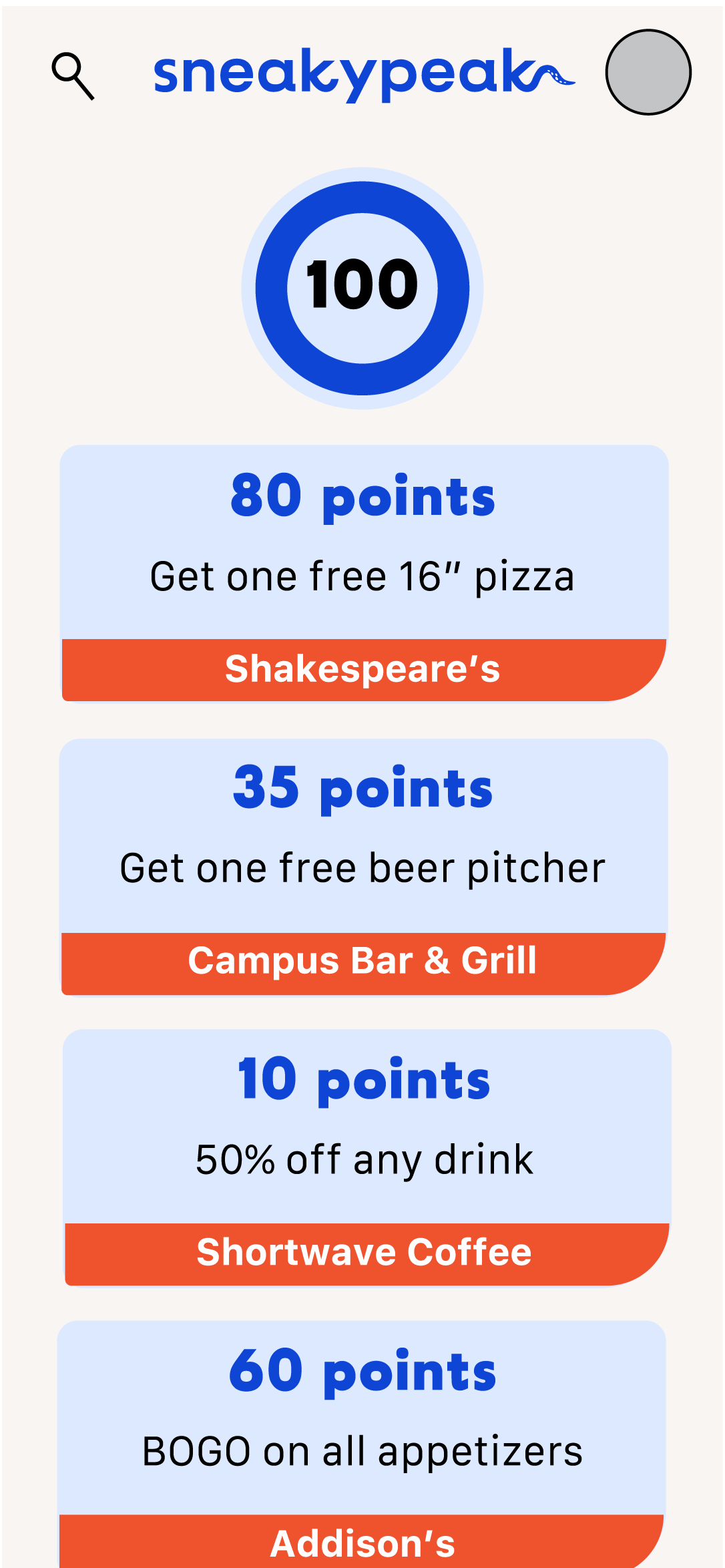Open the Shakespeare's free pizza reward
The width and height of the screenshot is (725, 1568).
coord(364,573)
